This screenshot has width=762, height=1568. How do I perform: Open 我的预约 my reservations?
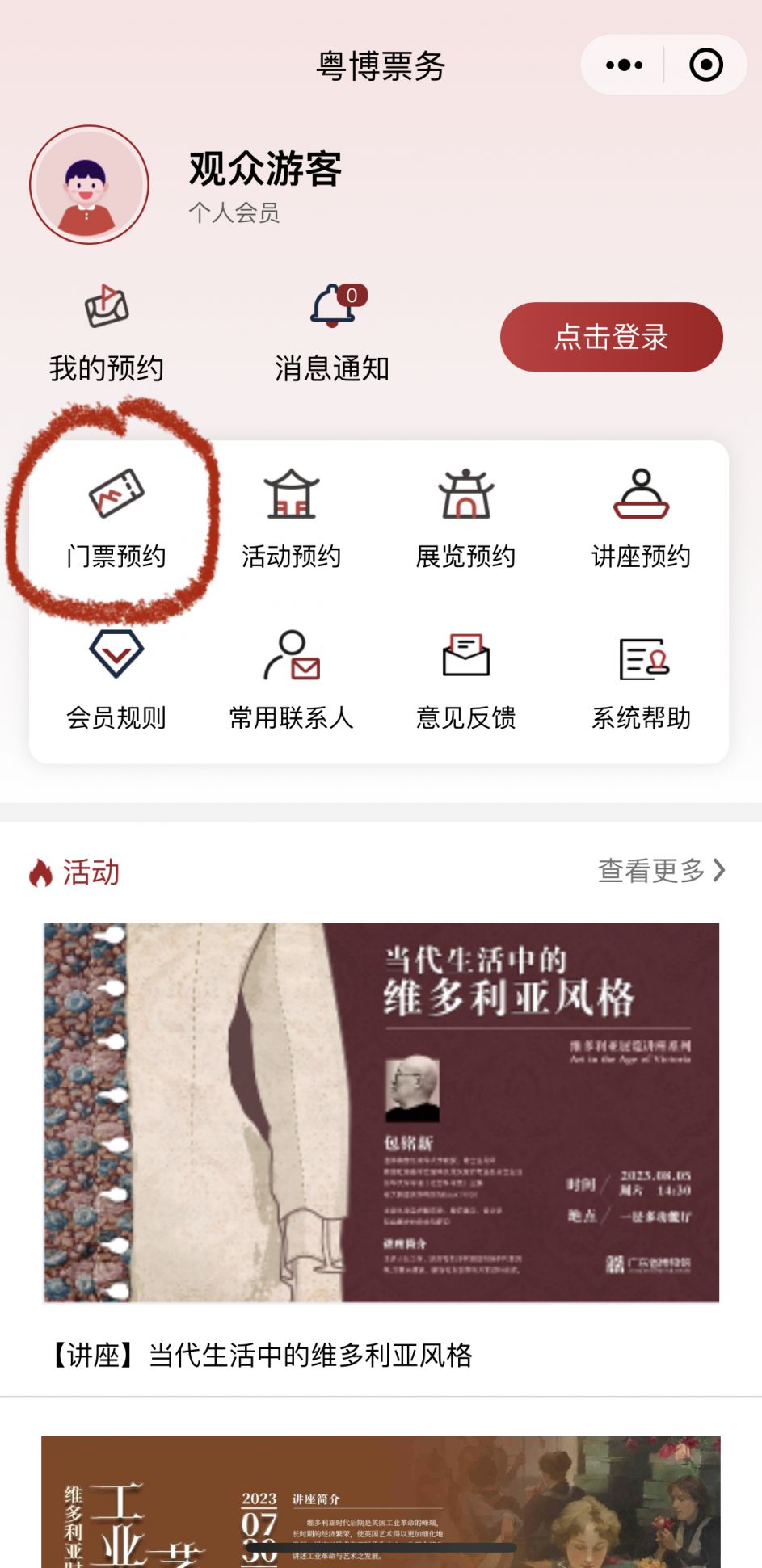point(107,332)
